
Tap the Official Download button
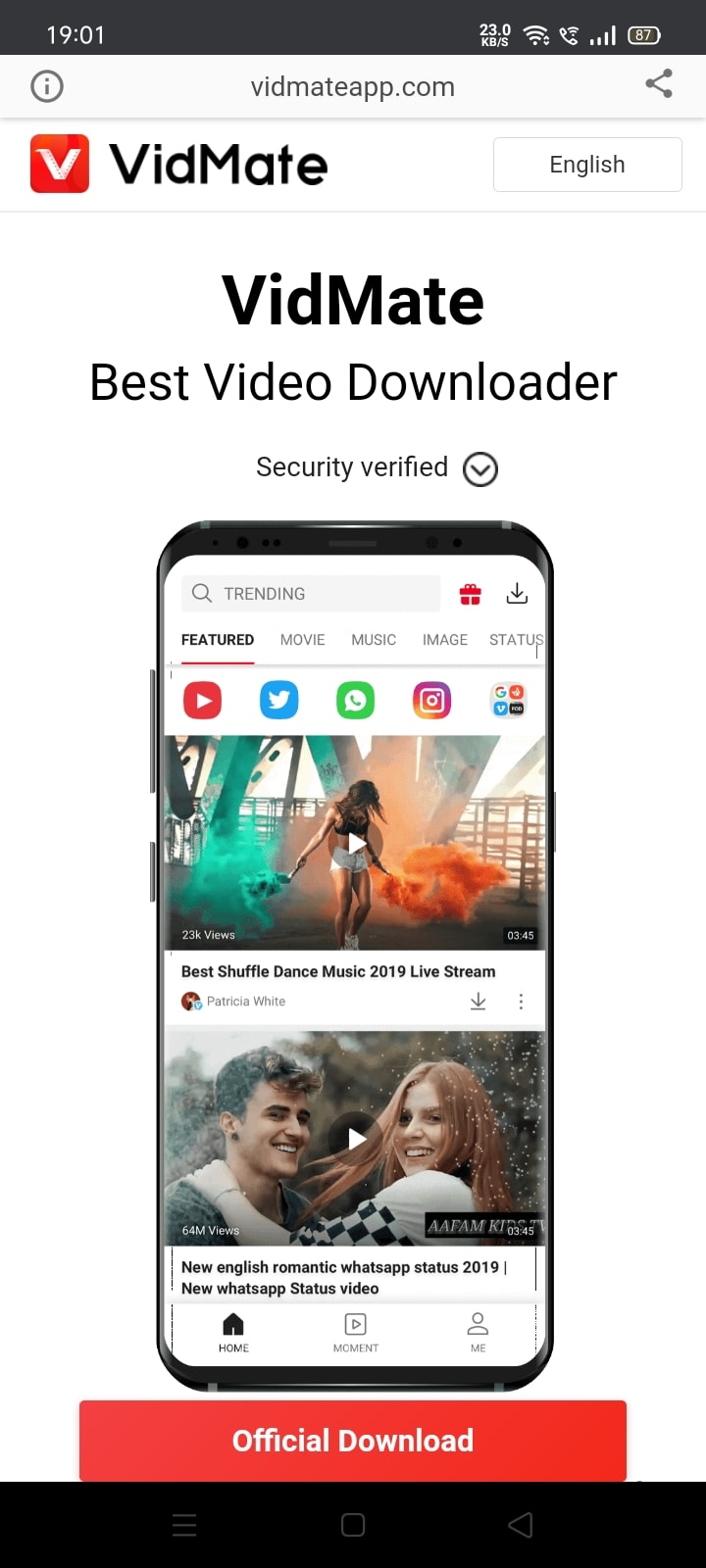[x=353, y=1441]
